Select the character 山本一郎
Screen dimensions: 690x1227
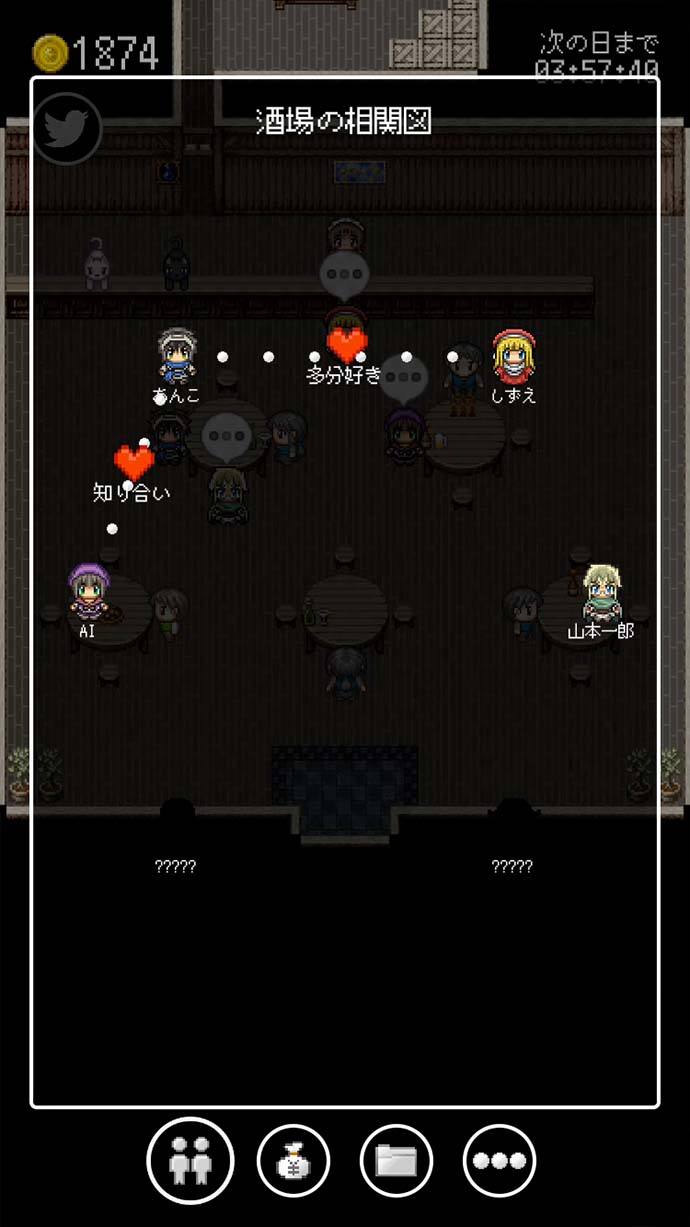click(x=602, y=593)
